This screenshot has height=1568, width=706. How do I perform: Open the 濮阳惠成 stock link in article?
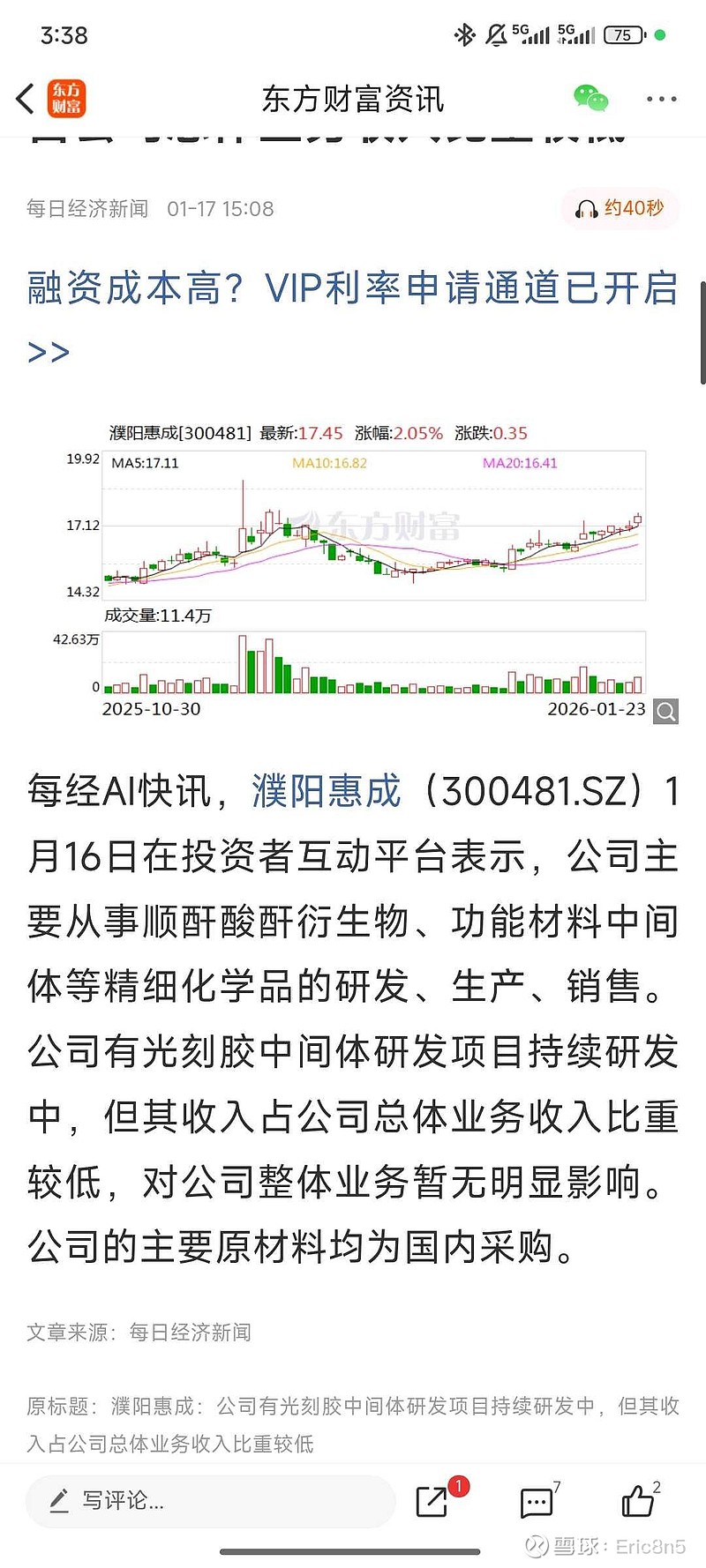pos(327,792)
